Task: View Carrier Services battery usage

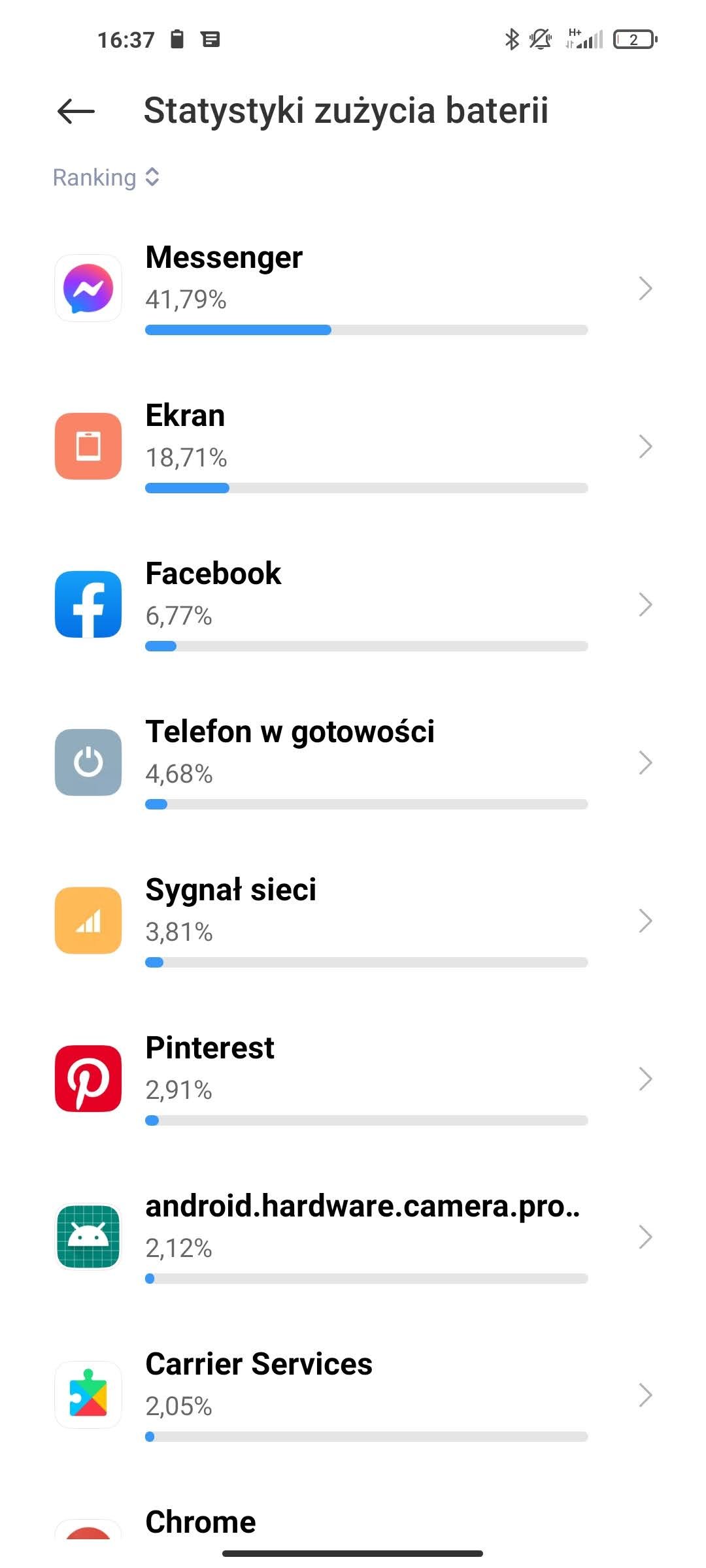Action: (353, 1396)
